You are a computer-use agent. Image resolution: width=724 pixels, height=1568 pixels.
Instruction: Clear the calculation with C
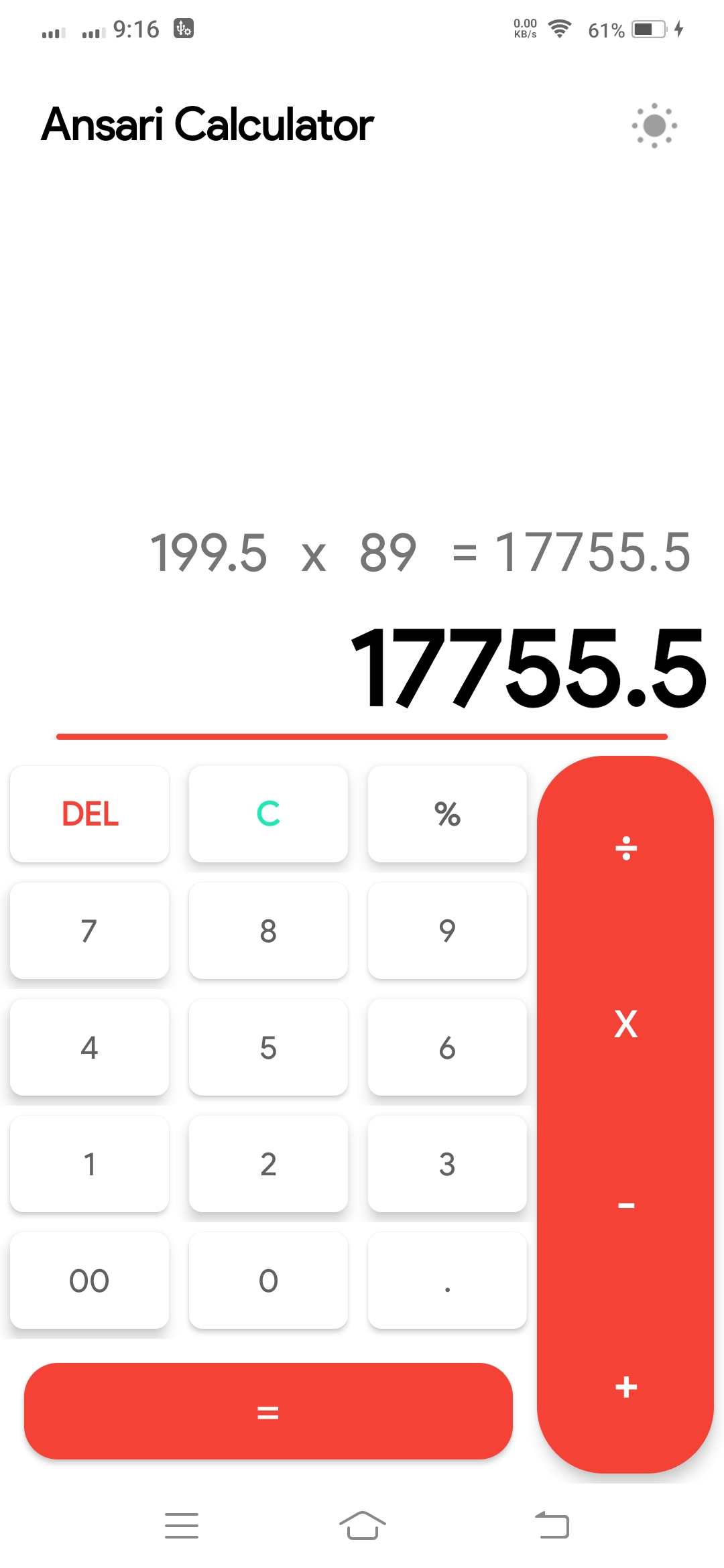pyautogui.click(x=268, y=814)
